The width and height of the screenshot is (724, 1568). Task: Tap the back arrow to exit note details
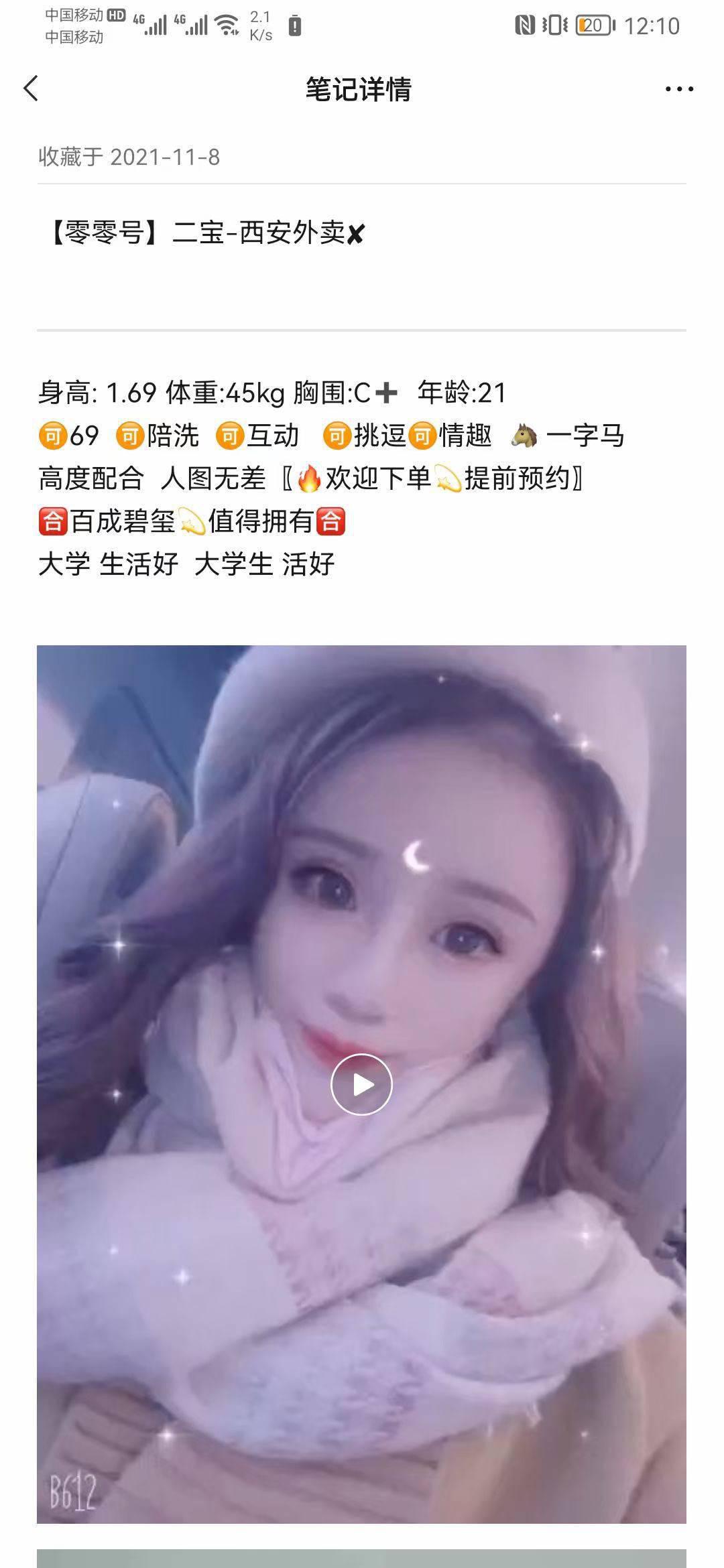29,88
